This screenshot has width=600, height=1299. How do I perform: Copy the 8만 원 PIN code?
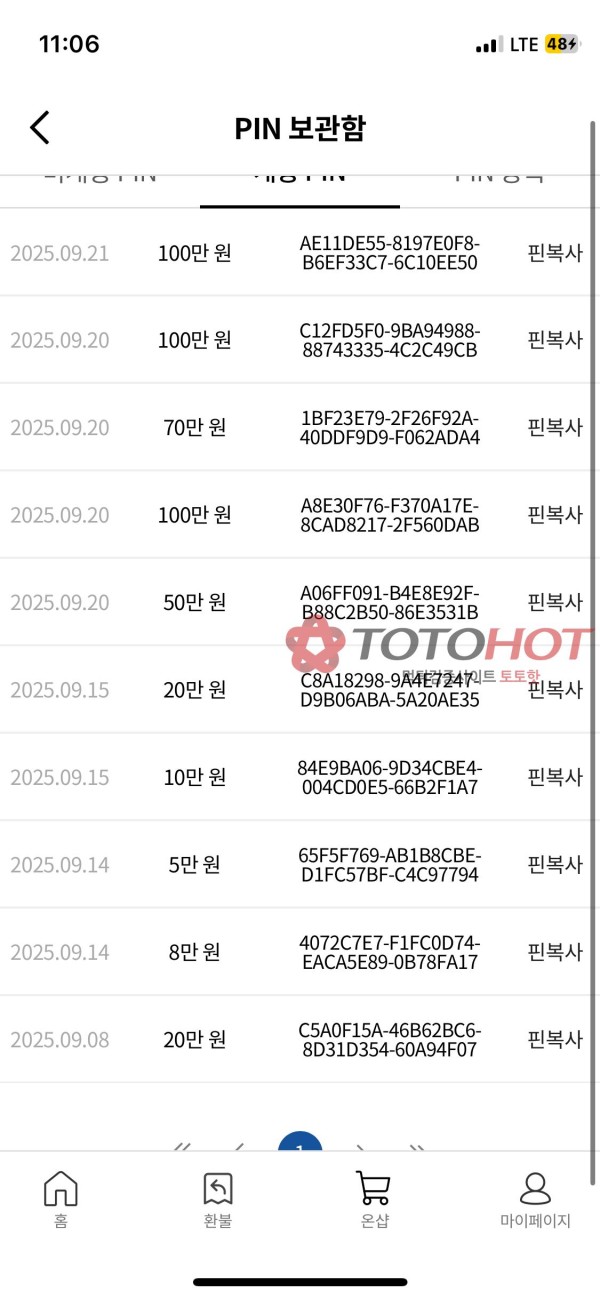[x=554, y=952]
